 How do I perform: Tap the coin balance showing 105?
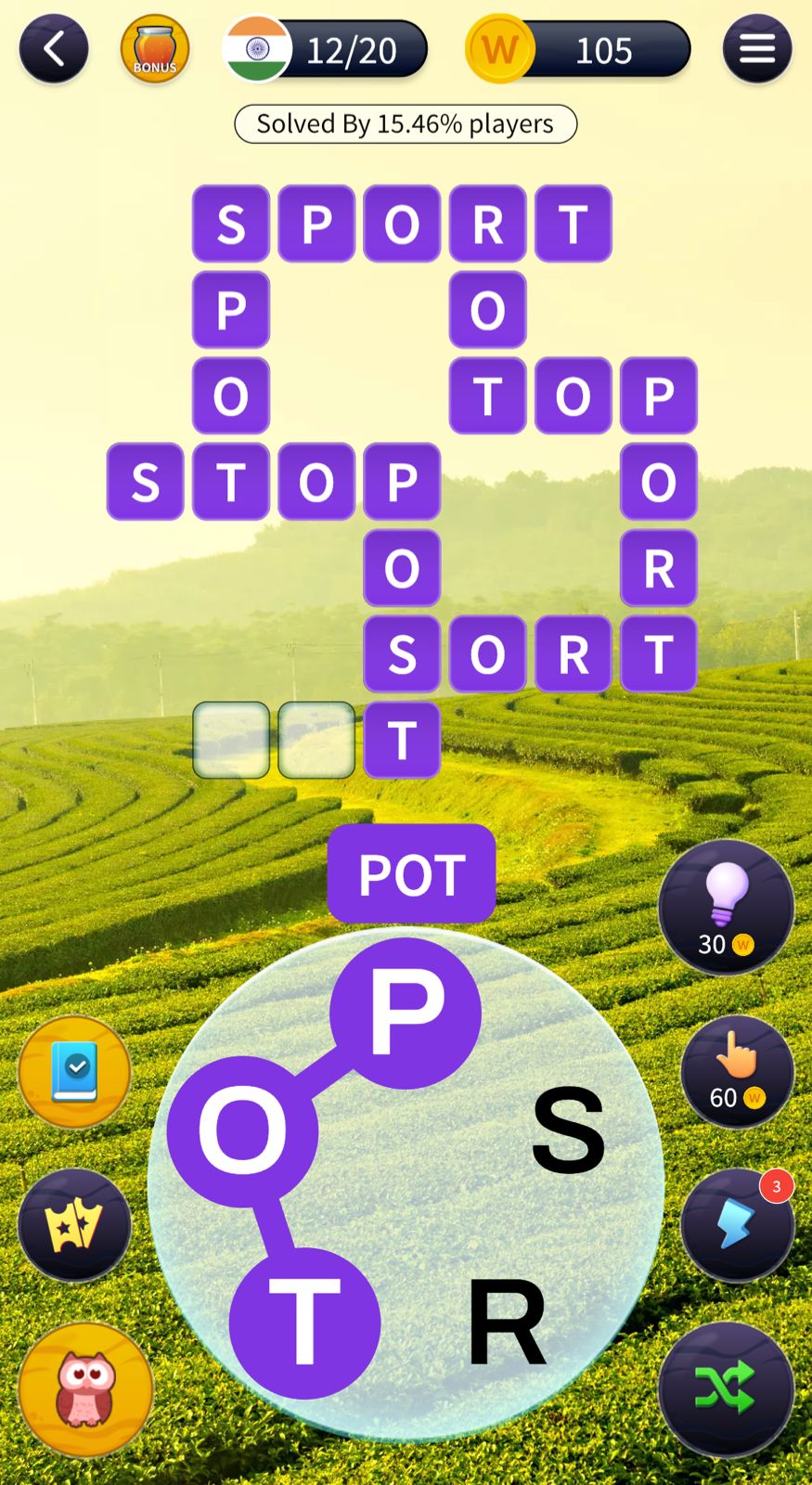tap(579, 49)
